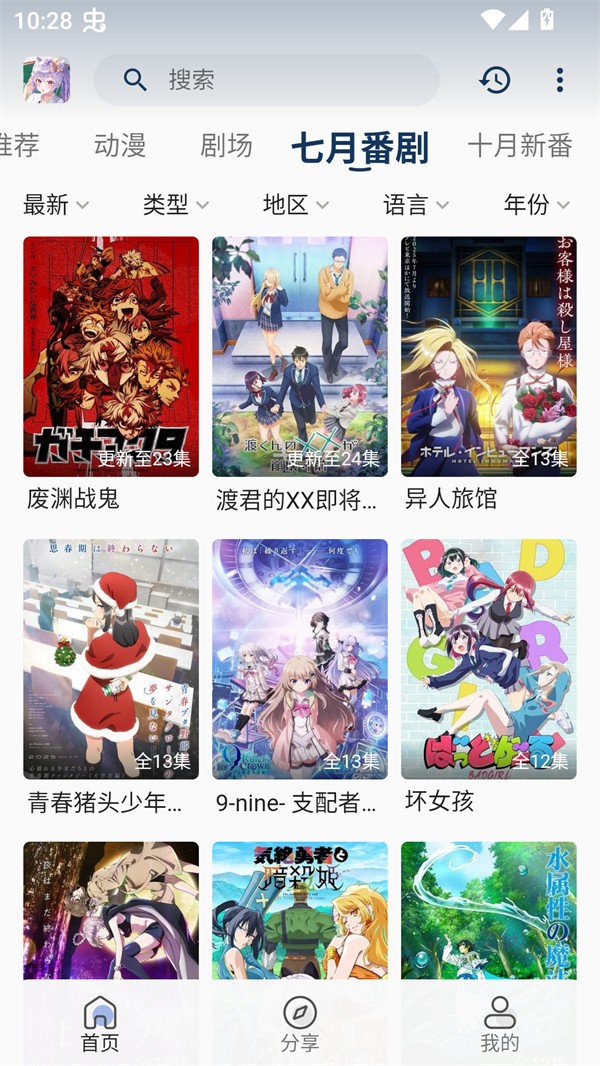The width and height of the screenshot is (600, 1066).
Task: Select the 首页 home tab
Action: point(100,1025)
